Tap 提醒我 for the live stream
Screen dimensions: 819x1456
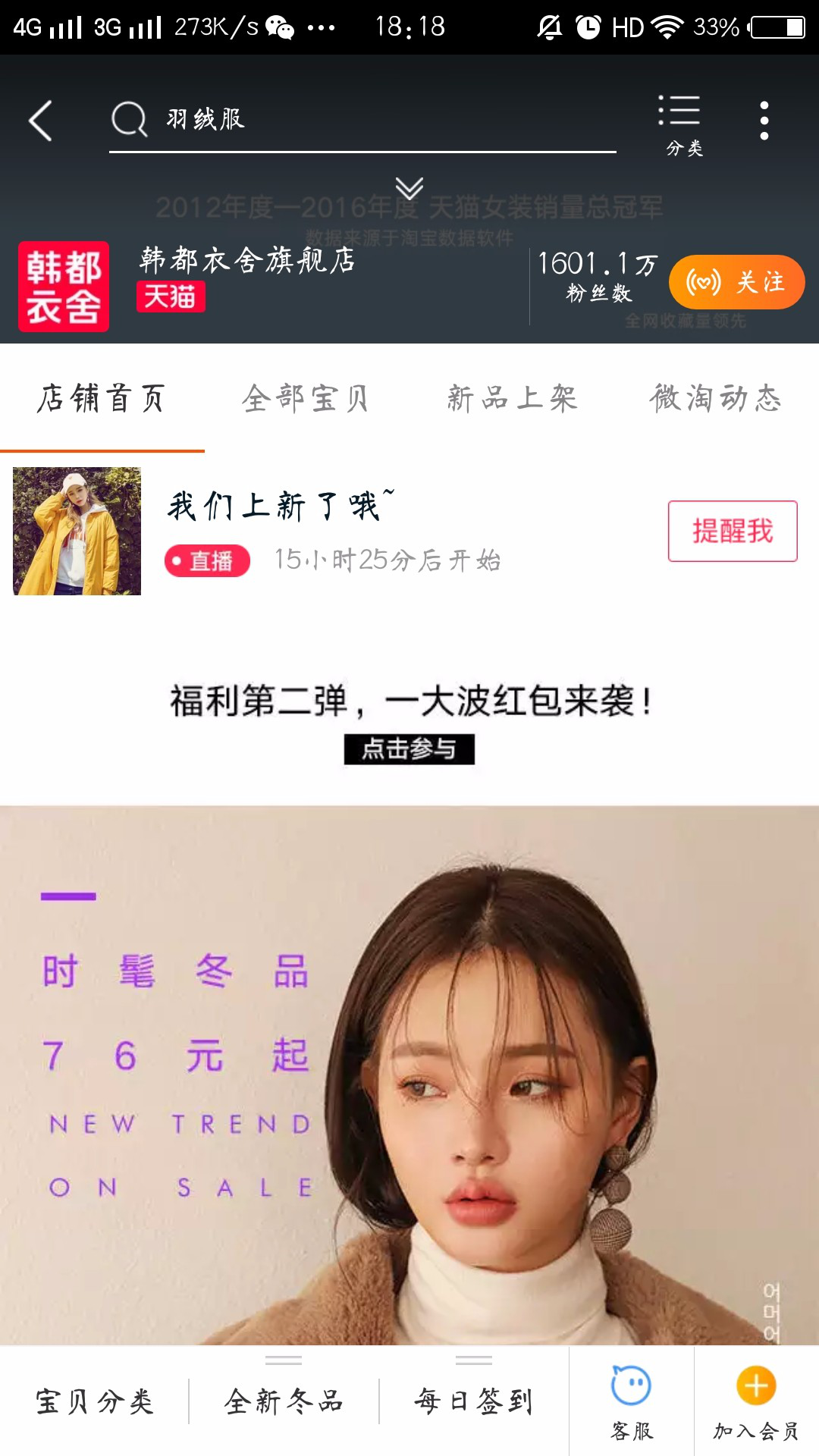(732, 531)
